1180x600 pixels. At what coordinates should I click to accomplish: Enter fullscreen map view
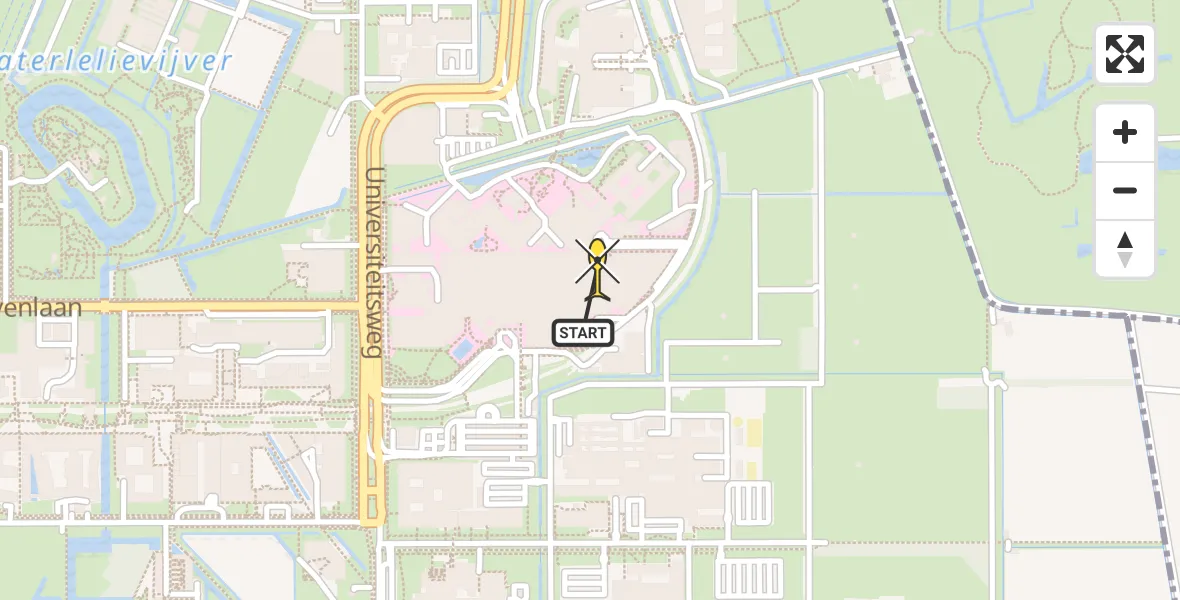(1125, 54)
